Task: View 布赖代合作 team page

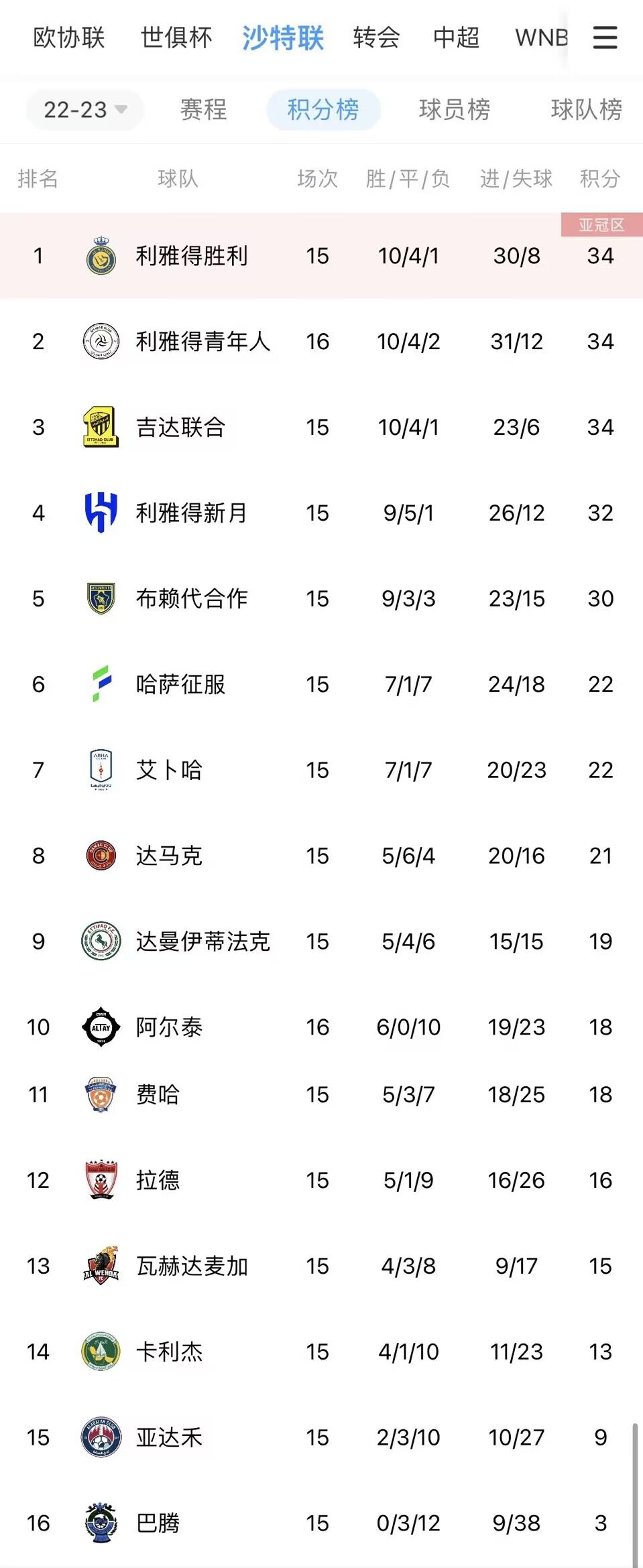Action: pyautogui.click(x=192, y=599)
